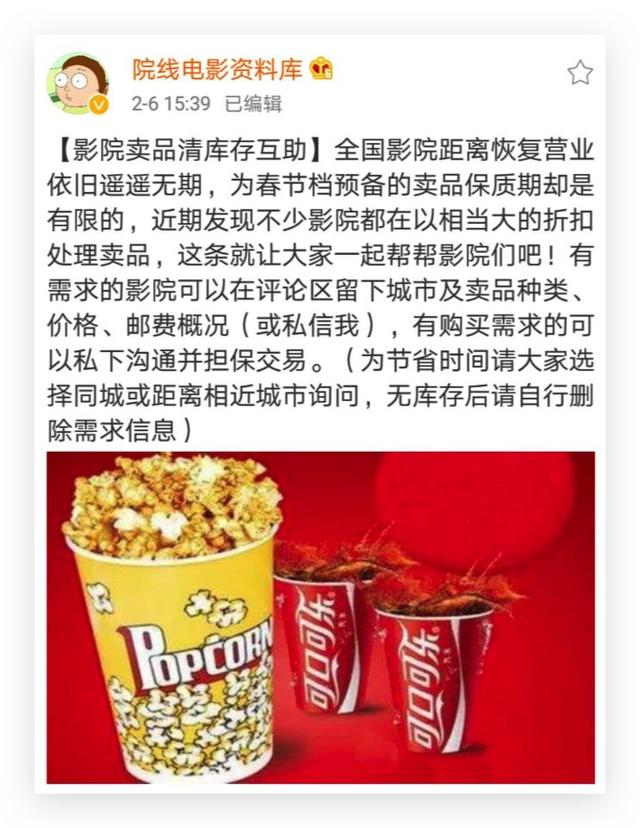Open the profile avatar of 院线电影资料库
640x828 pixels.
pyautogui.click(x=78, y=83)
